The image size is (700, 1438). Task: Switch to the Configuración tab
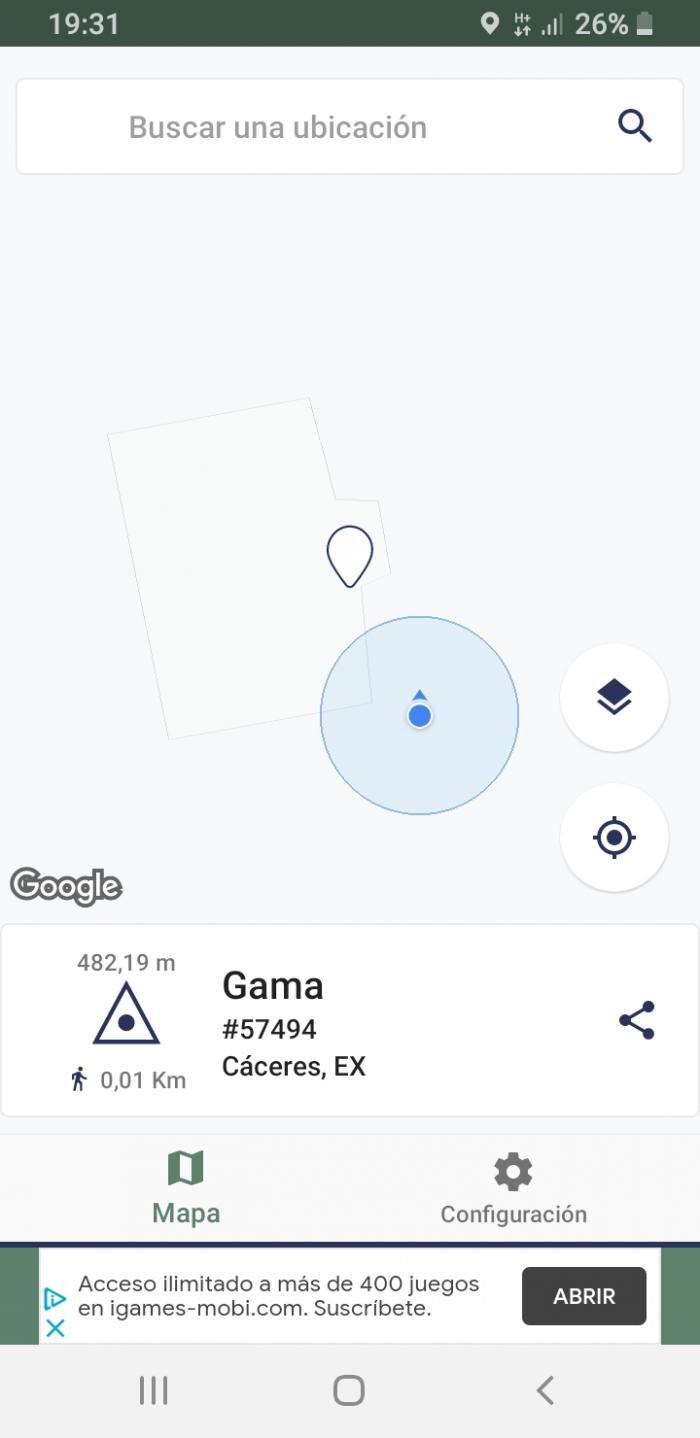click(x=513, y=1189)
